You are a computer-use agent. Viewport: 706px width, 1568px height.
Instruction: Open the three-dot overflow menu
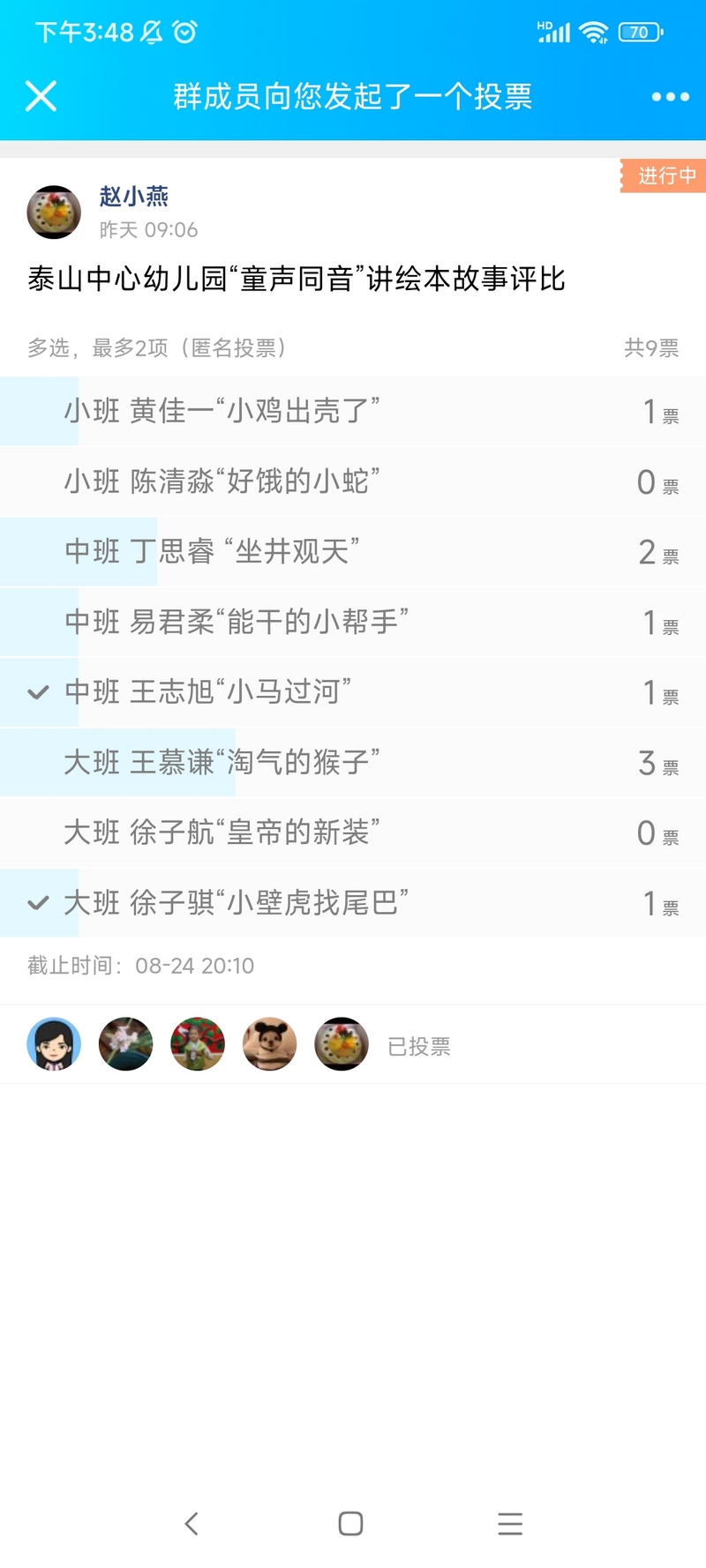[x=670, y=97]
